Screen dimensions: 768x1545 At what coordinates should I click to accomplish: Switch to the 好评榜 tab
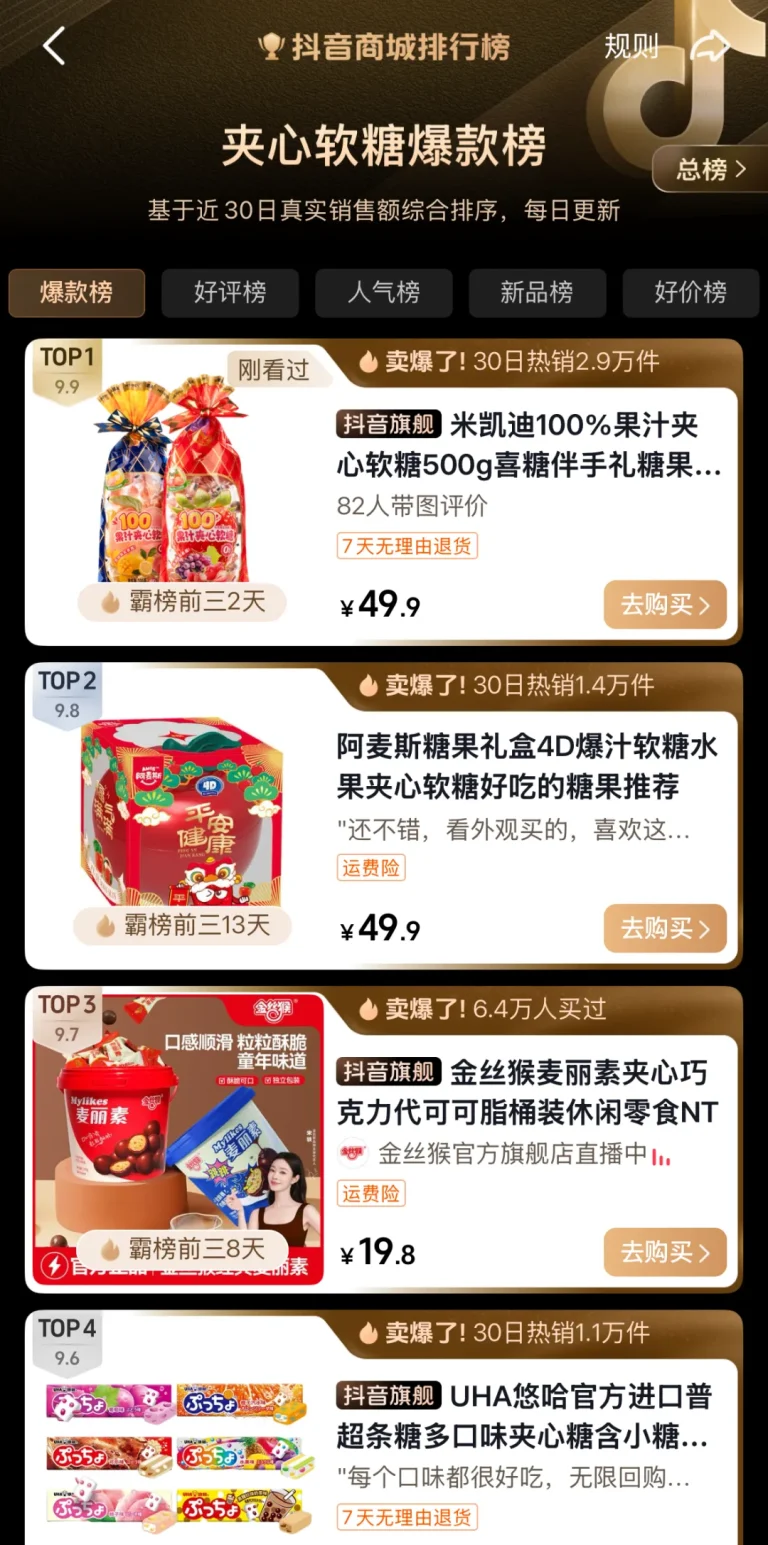pos(230,293)
